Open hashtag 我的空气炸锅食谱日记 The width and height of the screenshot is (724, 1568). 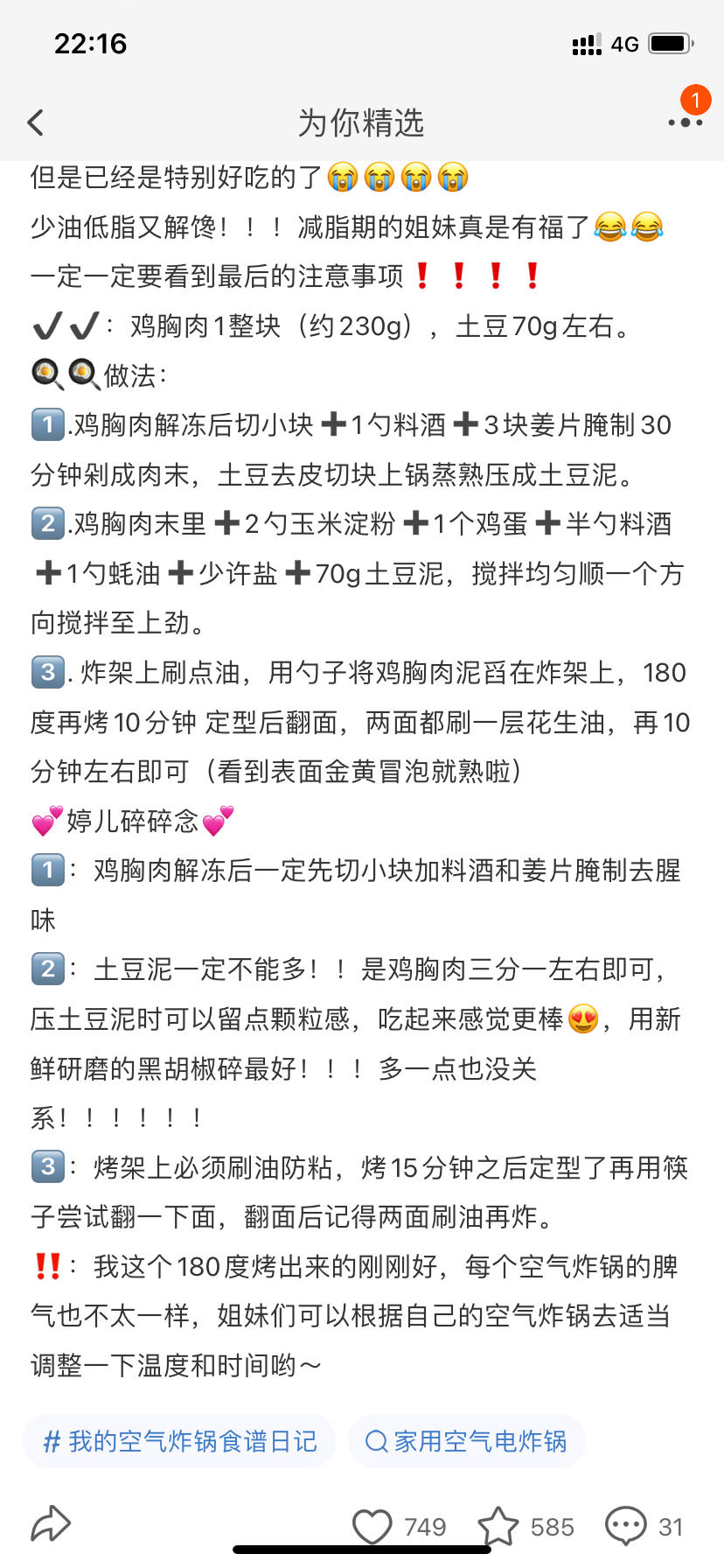180,1441
